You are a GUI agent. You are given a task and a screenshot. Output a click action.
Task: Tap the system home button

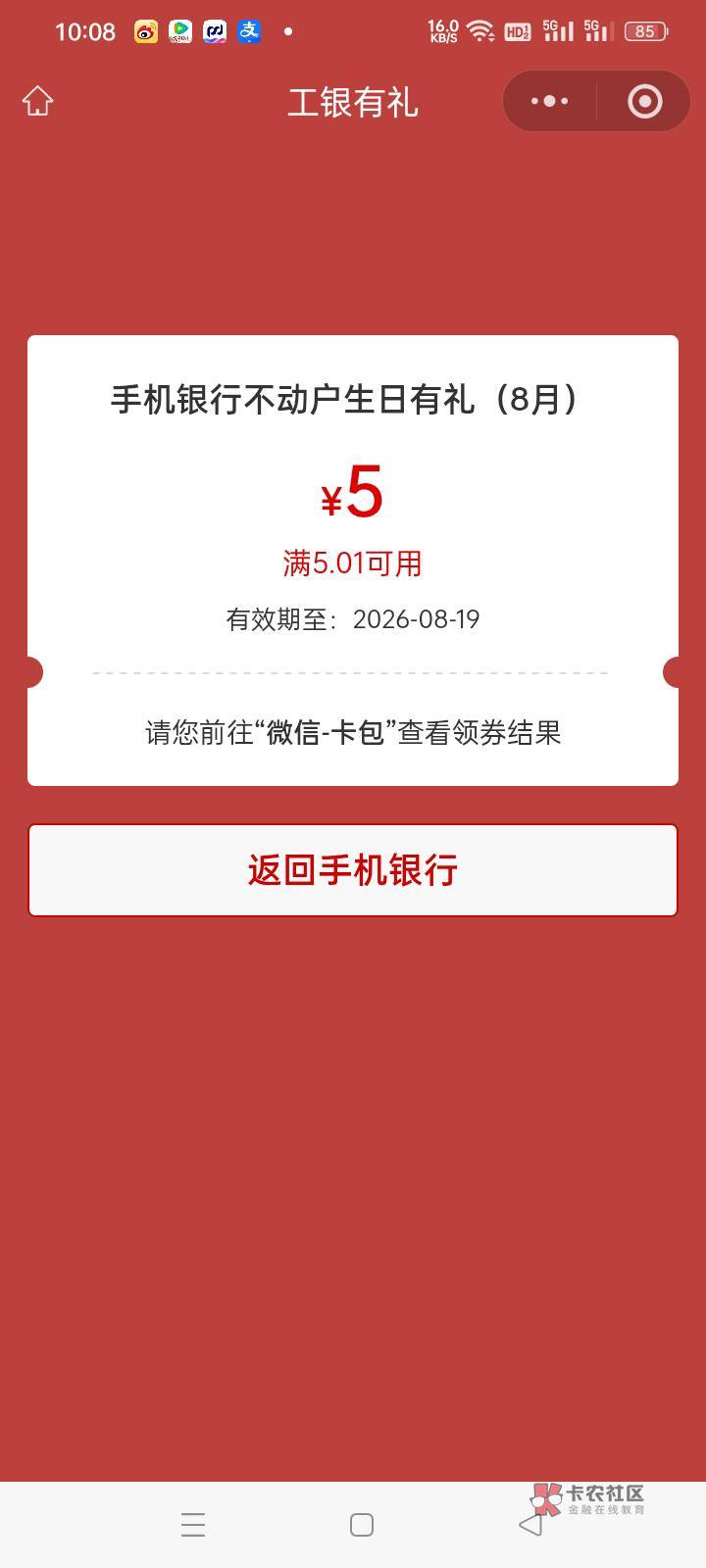(x=362, y=1525)
